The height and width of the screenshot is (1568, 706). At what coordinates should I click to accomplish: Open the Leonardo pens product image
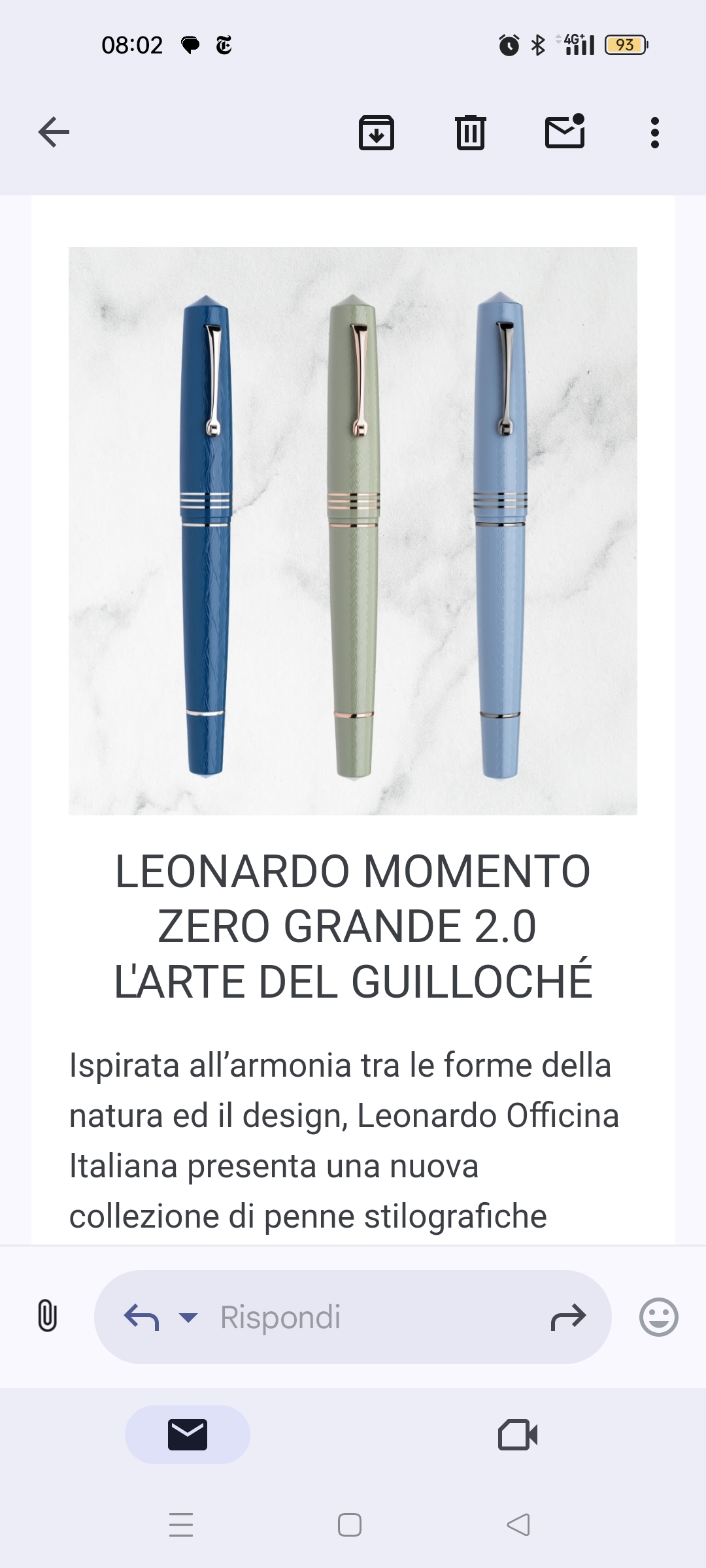tap(353, 531)
